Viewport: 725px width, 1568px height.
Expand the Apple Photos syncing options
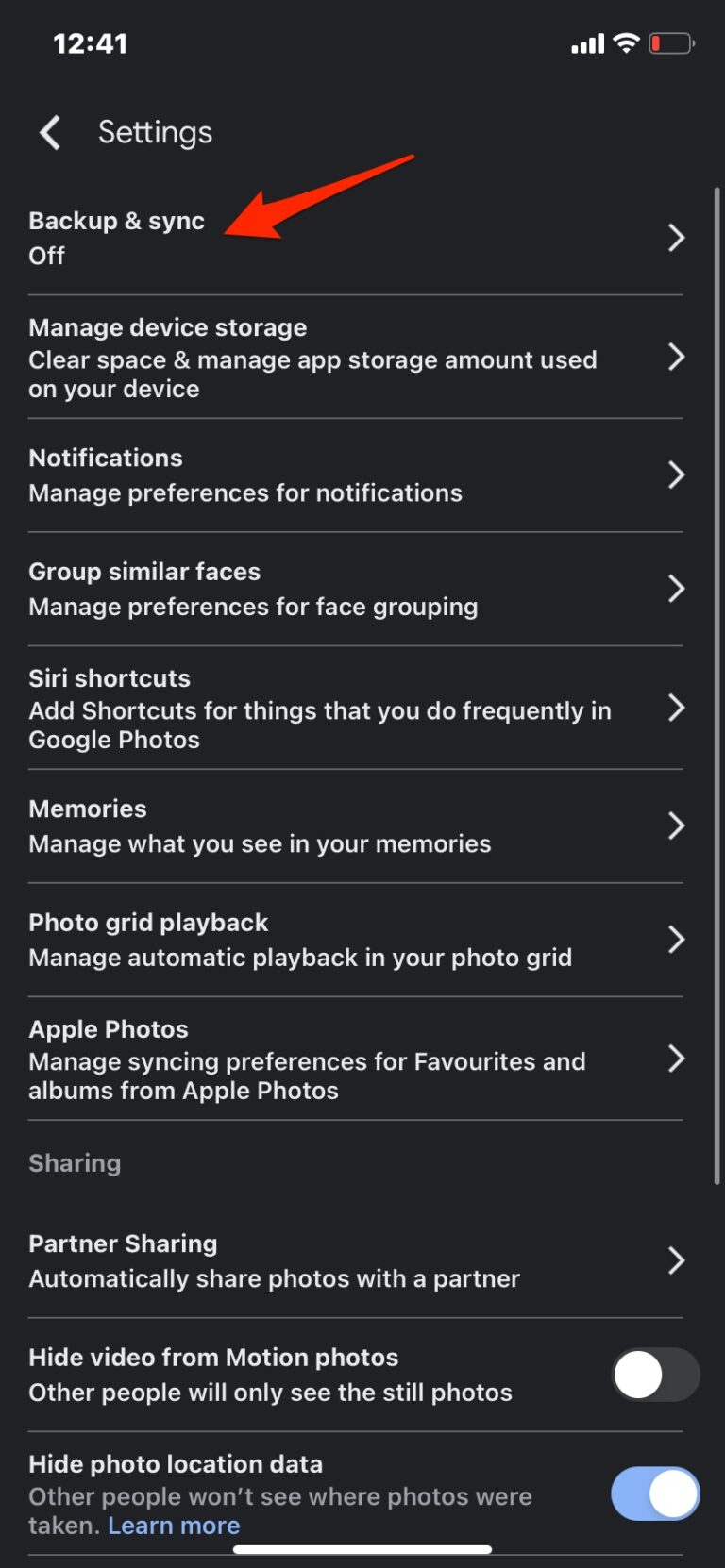(x=677, y=1059)
